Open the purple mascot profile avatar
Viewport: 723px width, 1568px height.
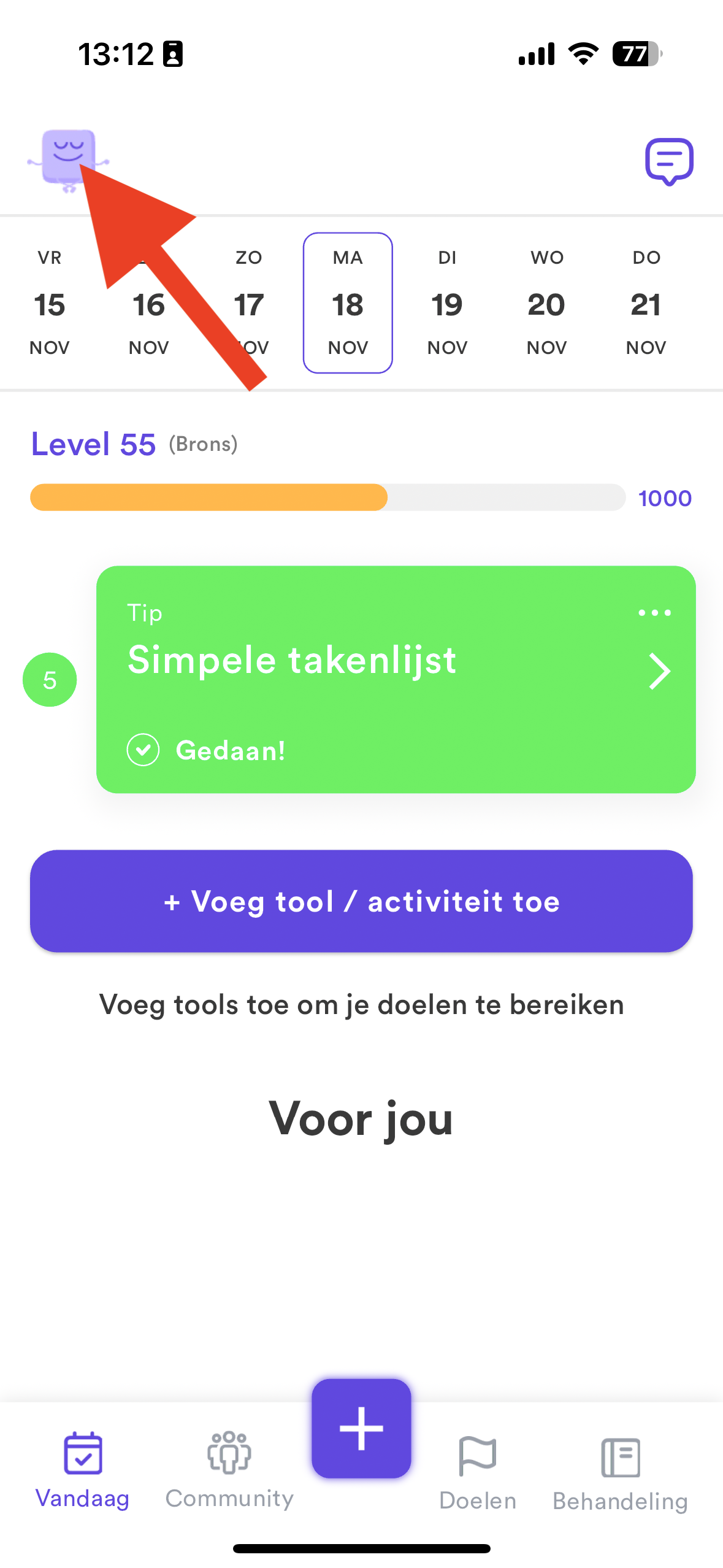(67, 161)
